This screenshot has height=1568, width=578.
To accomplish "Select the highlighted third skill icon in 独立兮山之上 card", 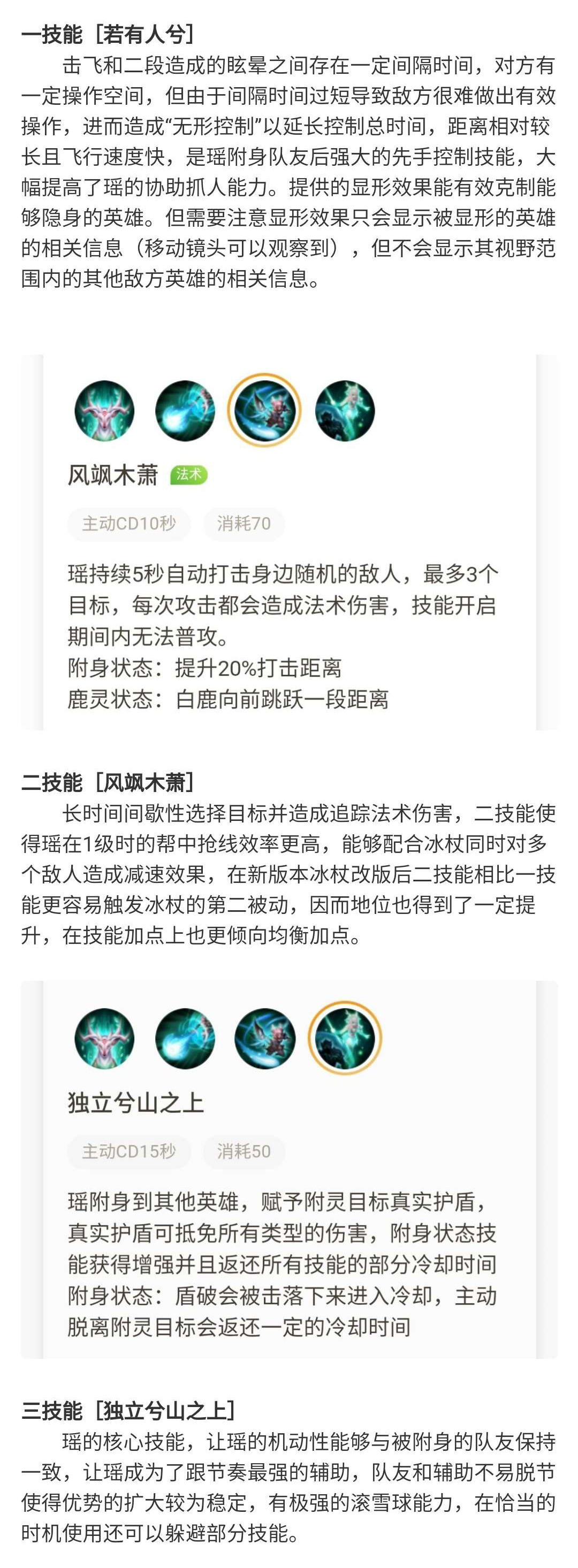I will [x=345, y=1038].
